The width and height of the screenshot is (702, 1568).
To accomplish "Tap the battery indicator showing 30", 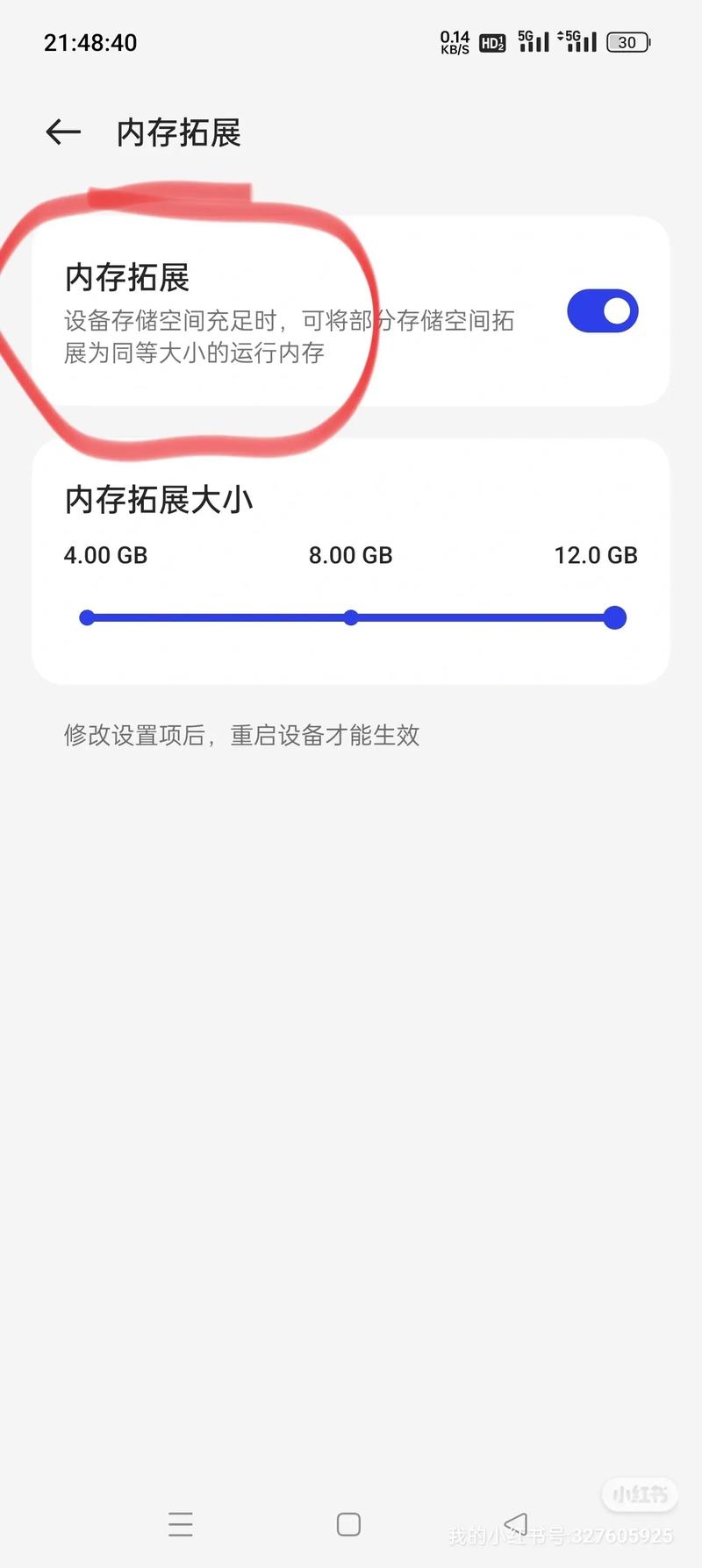I will pos(628,42).
